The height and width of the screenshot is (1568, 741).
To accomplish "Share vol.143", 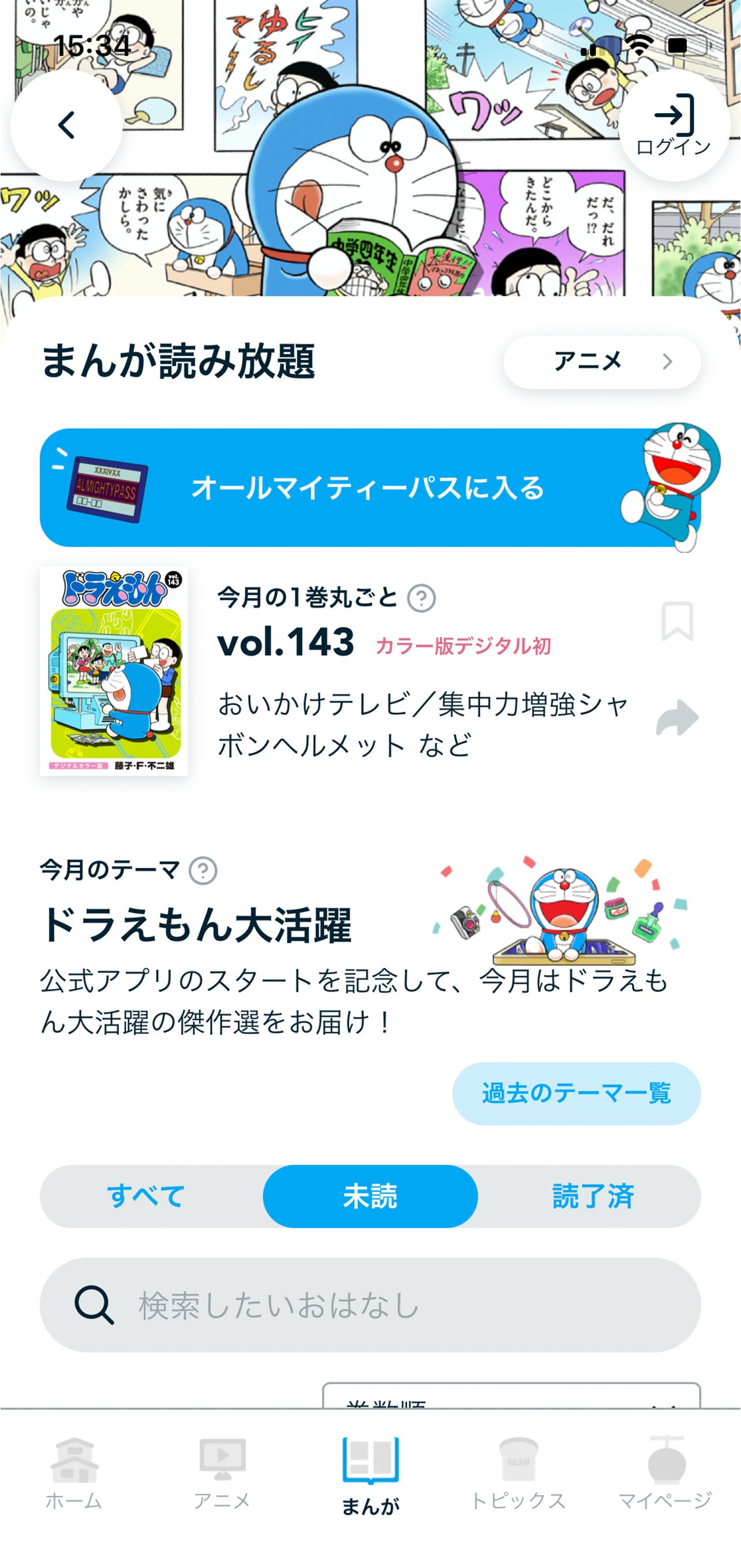I will (677, 718).
